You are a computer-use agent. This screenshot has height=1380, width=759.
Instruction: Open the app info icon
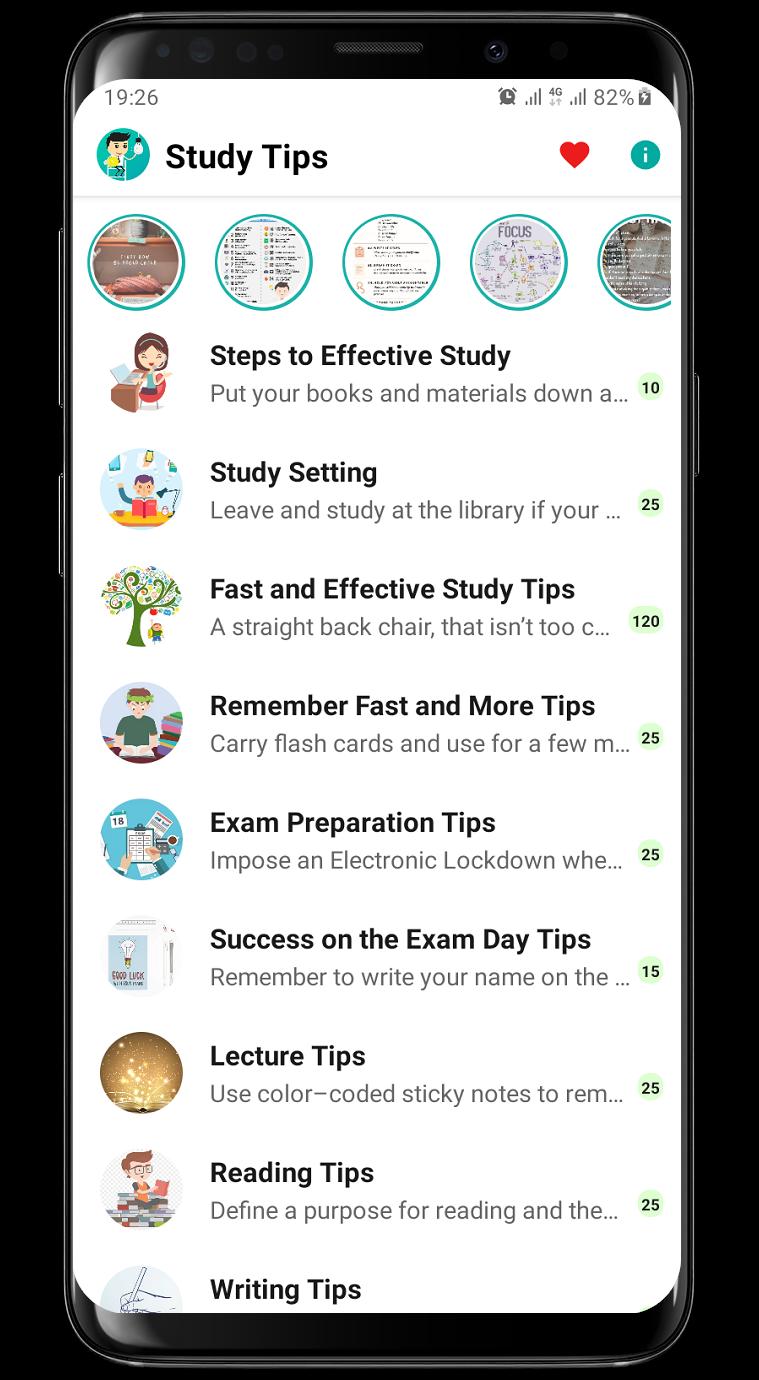645,155
